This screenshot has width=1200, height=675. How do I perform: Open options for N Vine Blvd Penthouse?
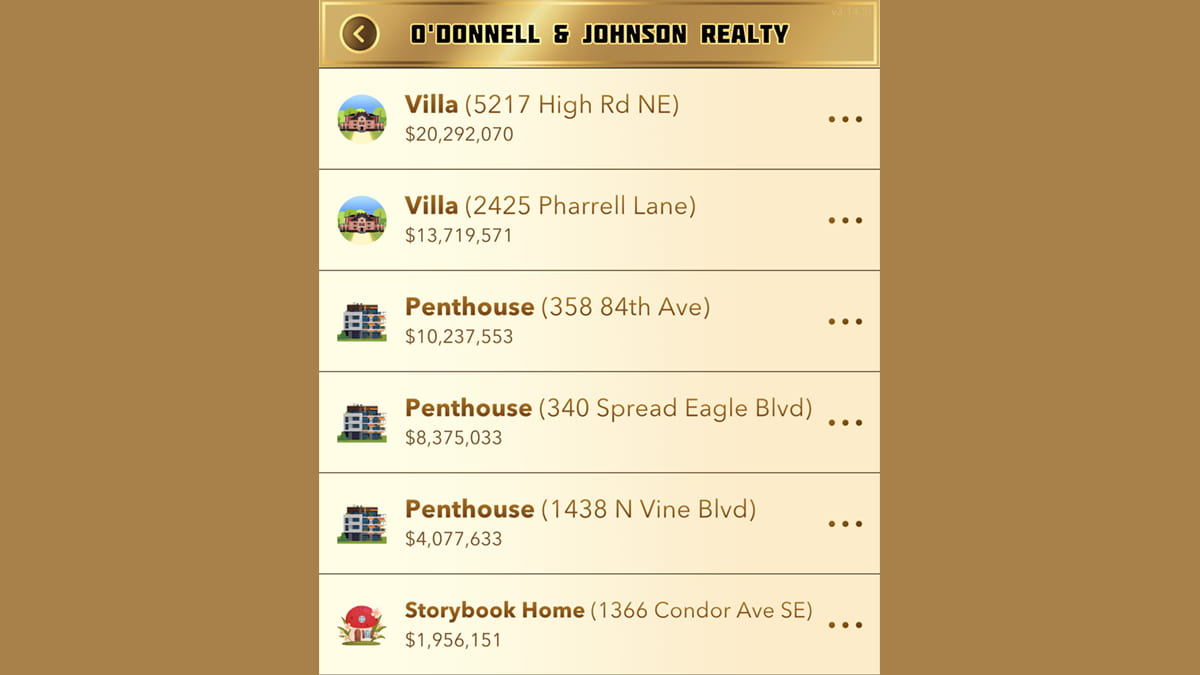(x=845, y=523)
